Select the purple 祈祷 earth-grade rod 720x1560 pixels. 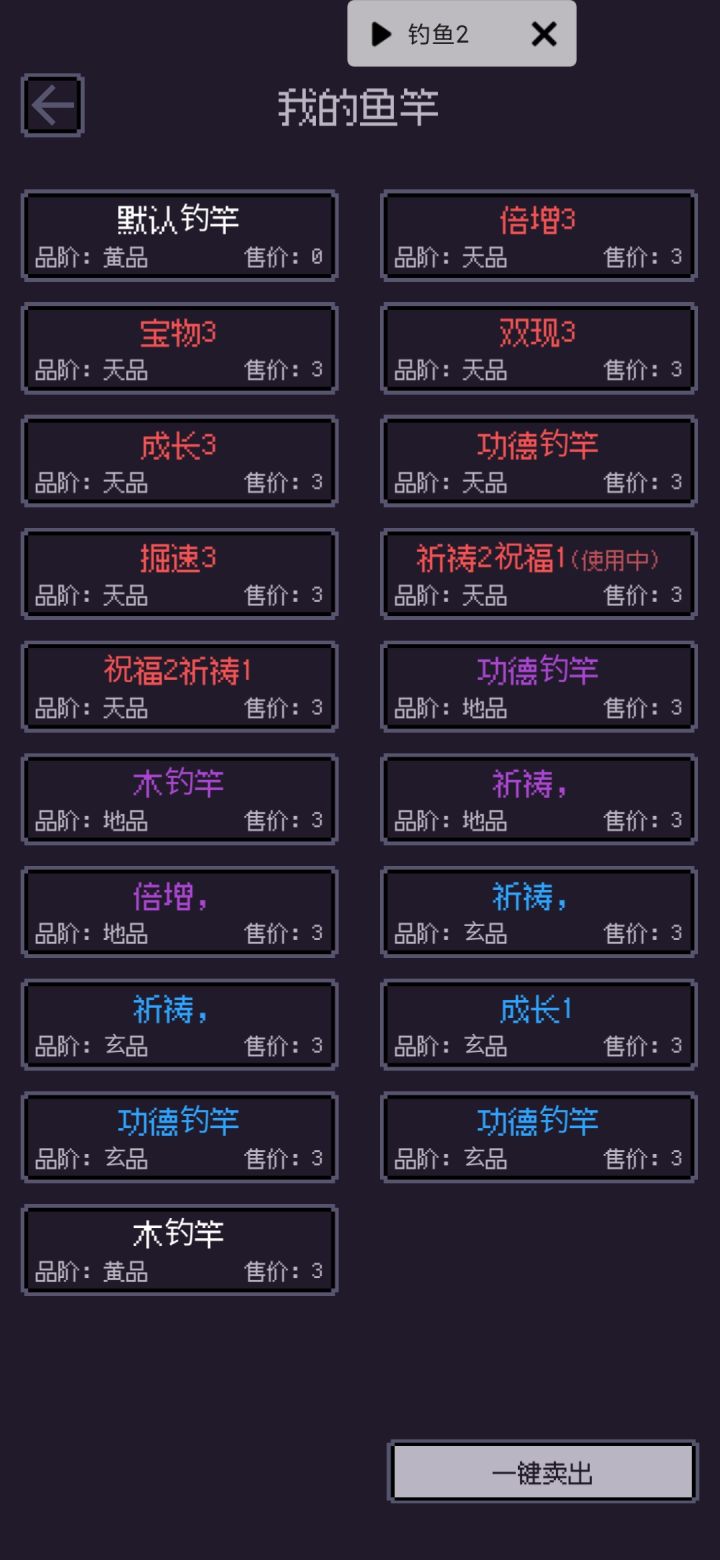tap(538, 798)
